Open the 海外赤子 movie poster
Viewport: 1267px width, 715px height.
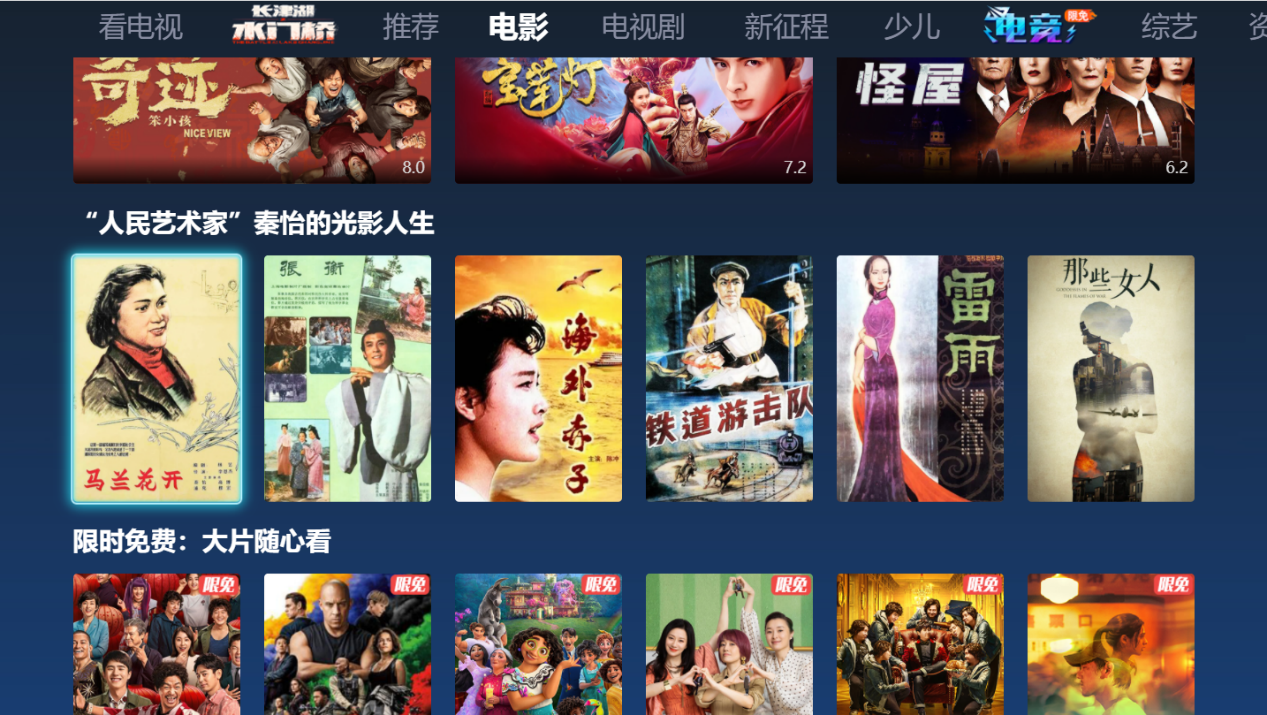[x=538, y=378]
